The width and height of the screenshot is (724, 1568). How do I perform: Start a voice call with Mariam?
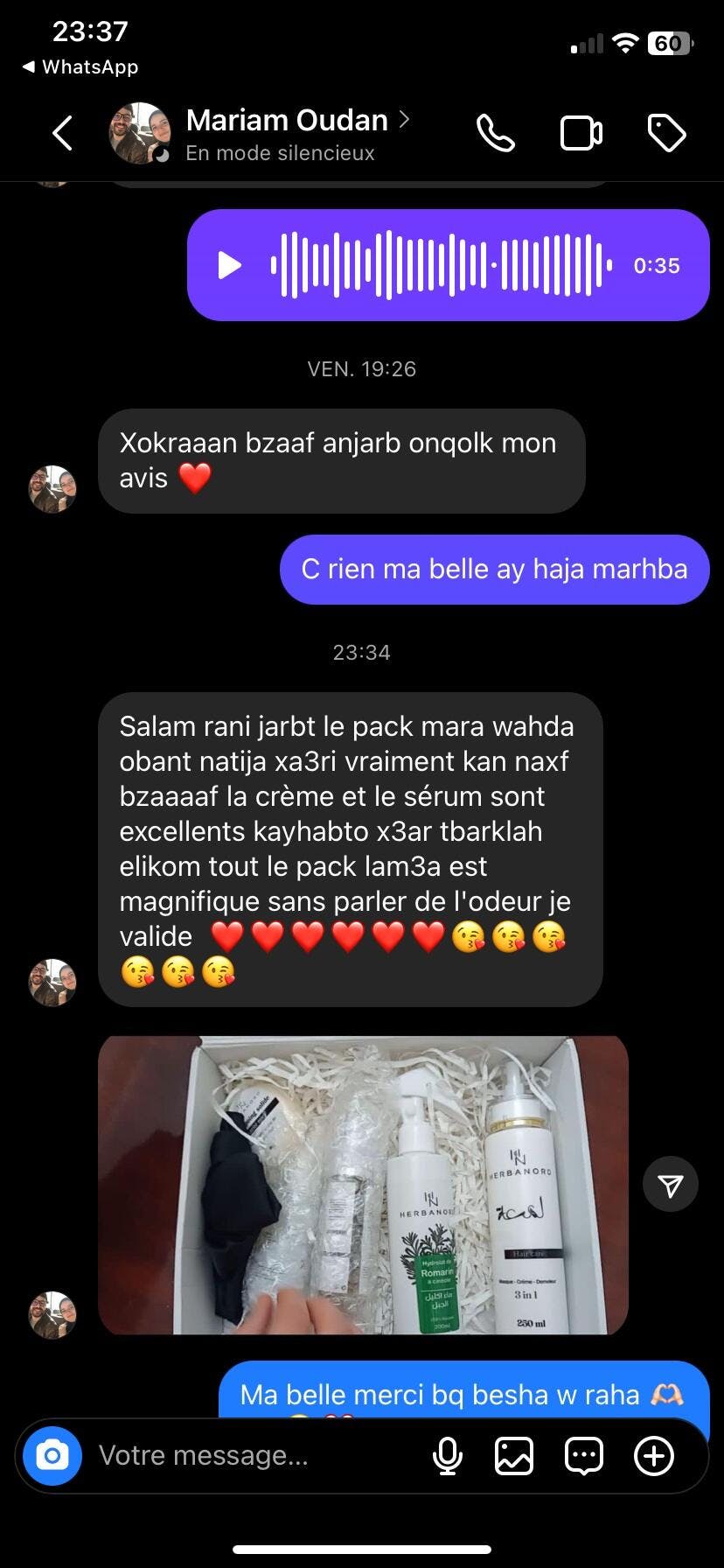(x=495, y=134)
